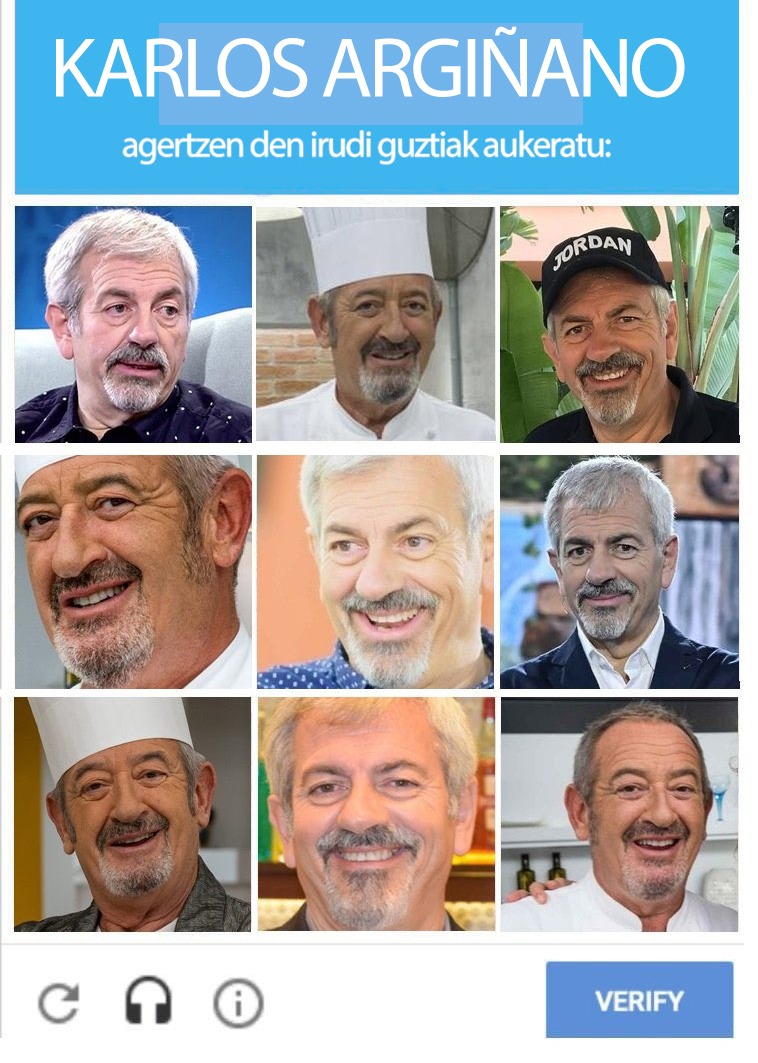Open the captcha info icon
Viewport: 758px width, 1063px height.
(x=238, y=1001)
